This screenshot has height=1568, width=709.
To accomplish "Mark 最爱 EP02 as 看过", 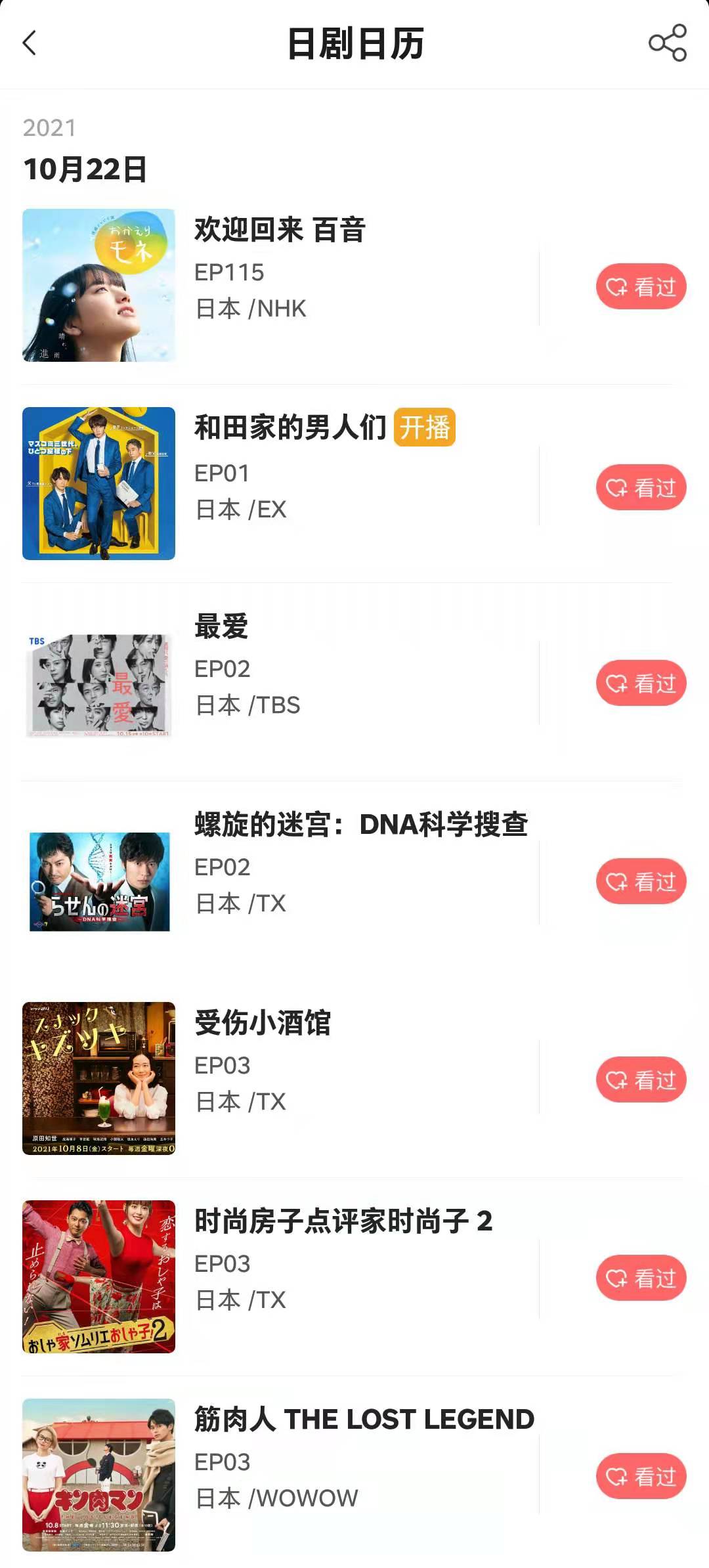I will [x=641, y=684].
